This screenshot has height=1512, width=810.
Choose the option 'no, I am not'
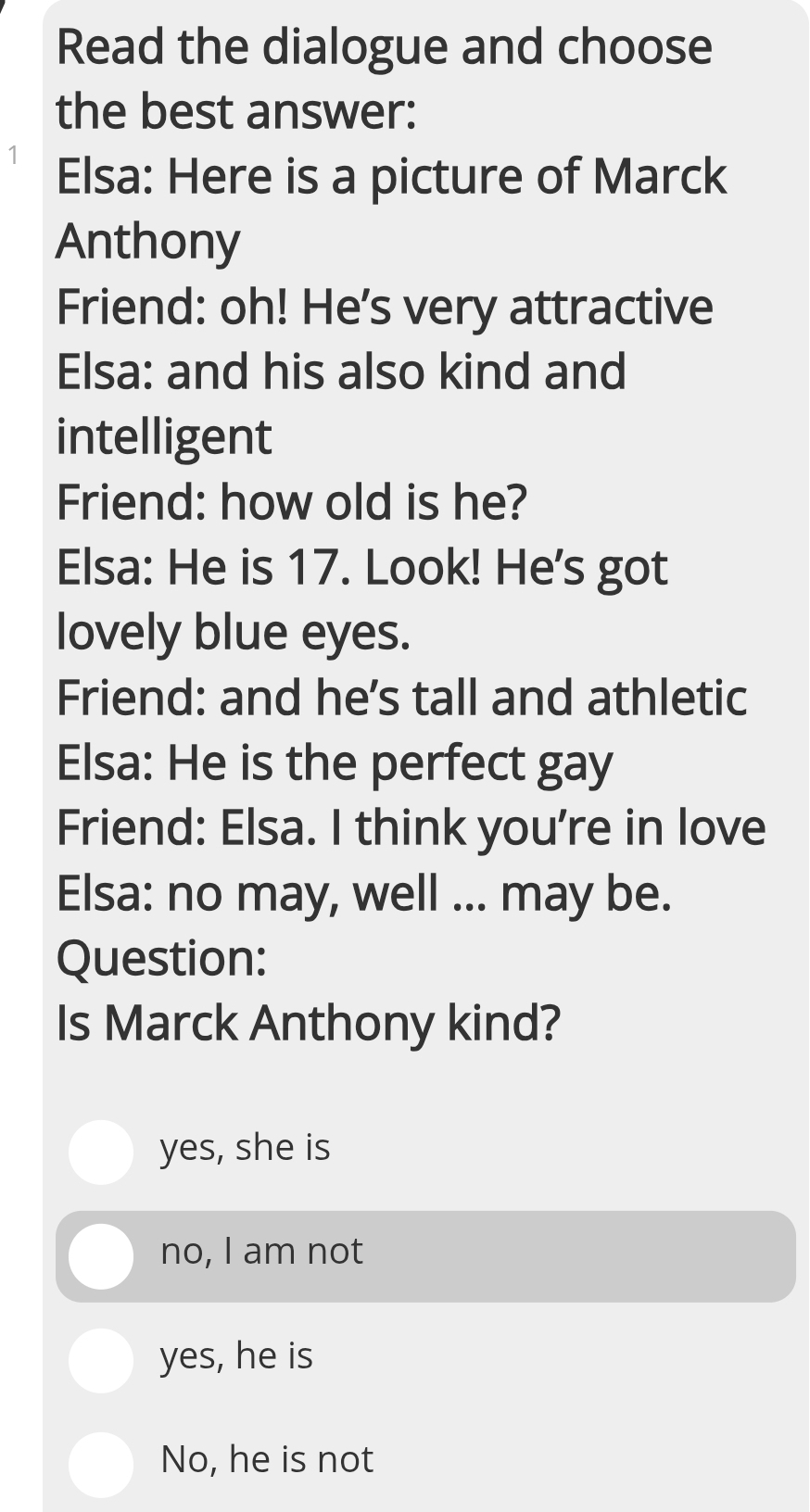coord(101,1255)
